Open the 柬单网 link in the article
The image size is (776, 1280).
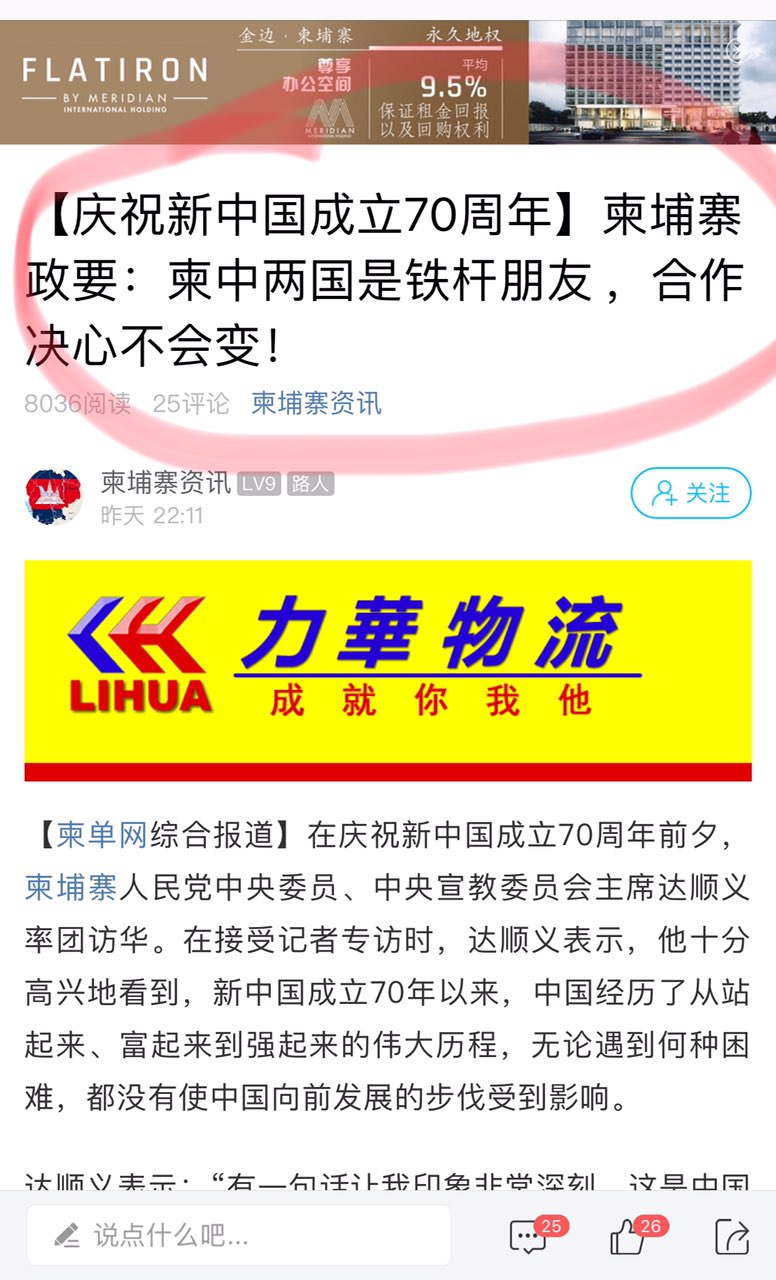pos(102,835)
